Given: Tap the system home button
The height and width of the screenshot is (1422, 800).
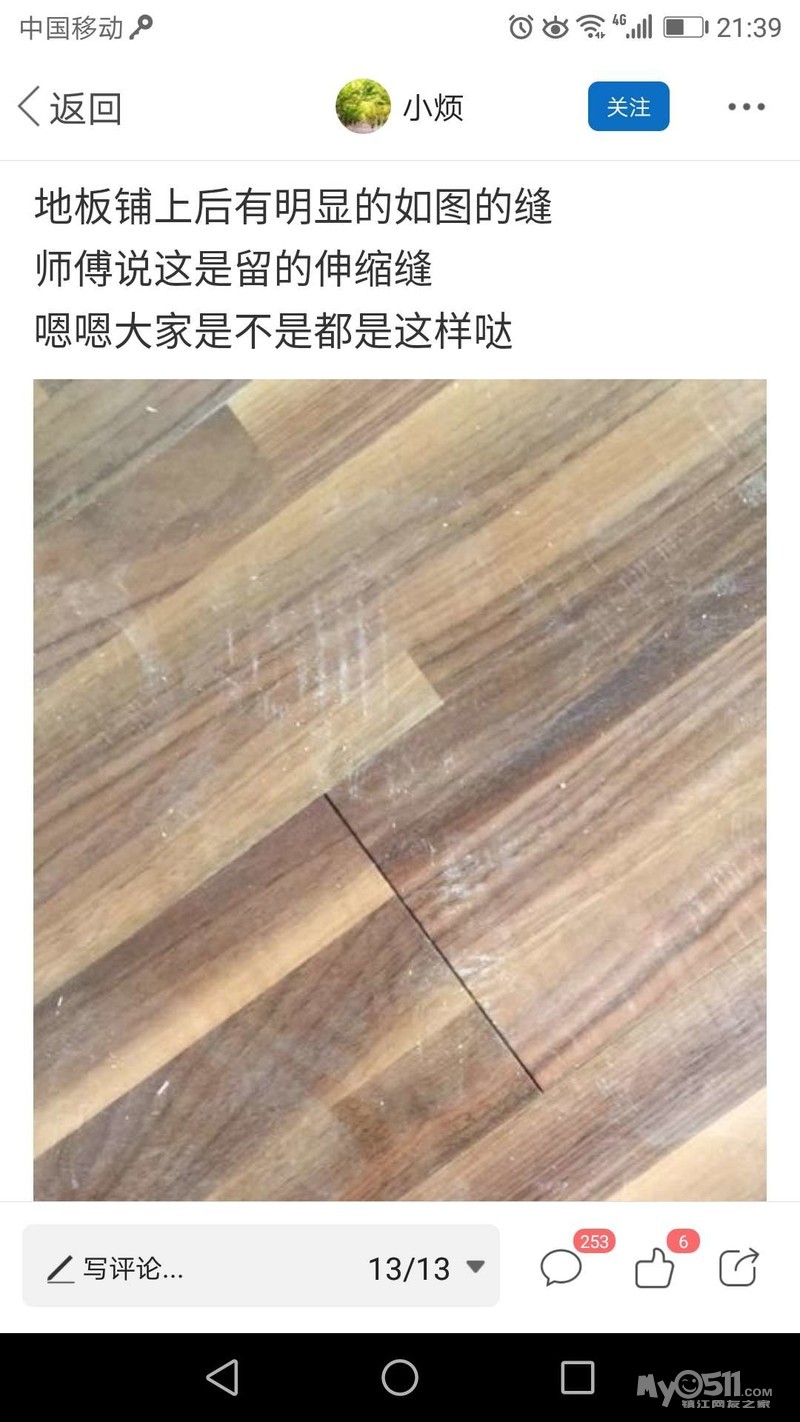Looking at the screenshot, I should (400, 1377).
